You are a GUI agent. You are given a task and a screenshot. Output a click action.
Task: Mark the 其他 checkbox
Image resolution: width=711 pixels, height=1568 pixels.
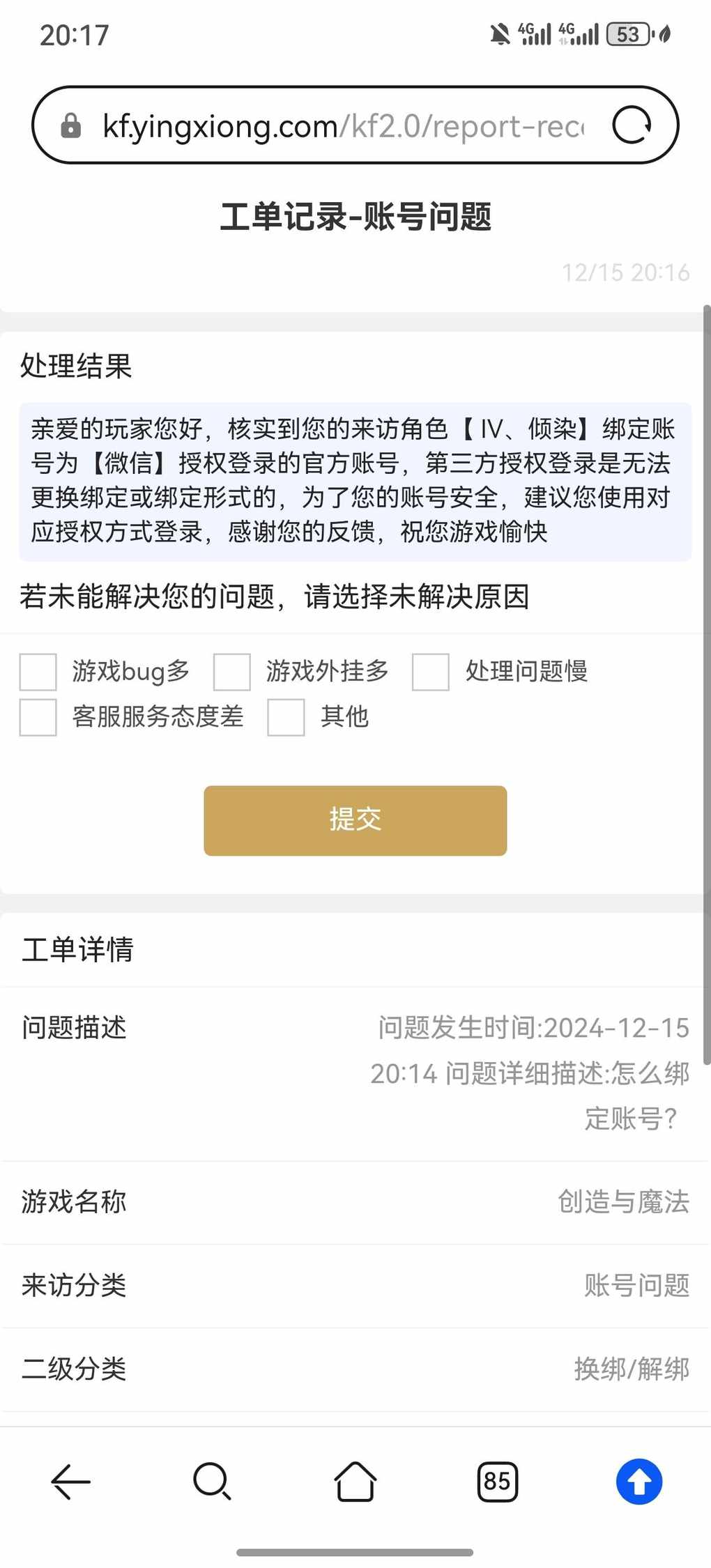pos(286,717)
